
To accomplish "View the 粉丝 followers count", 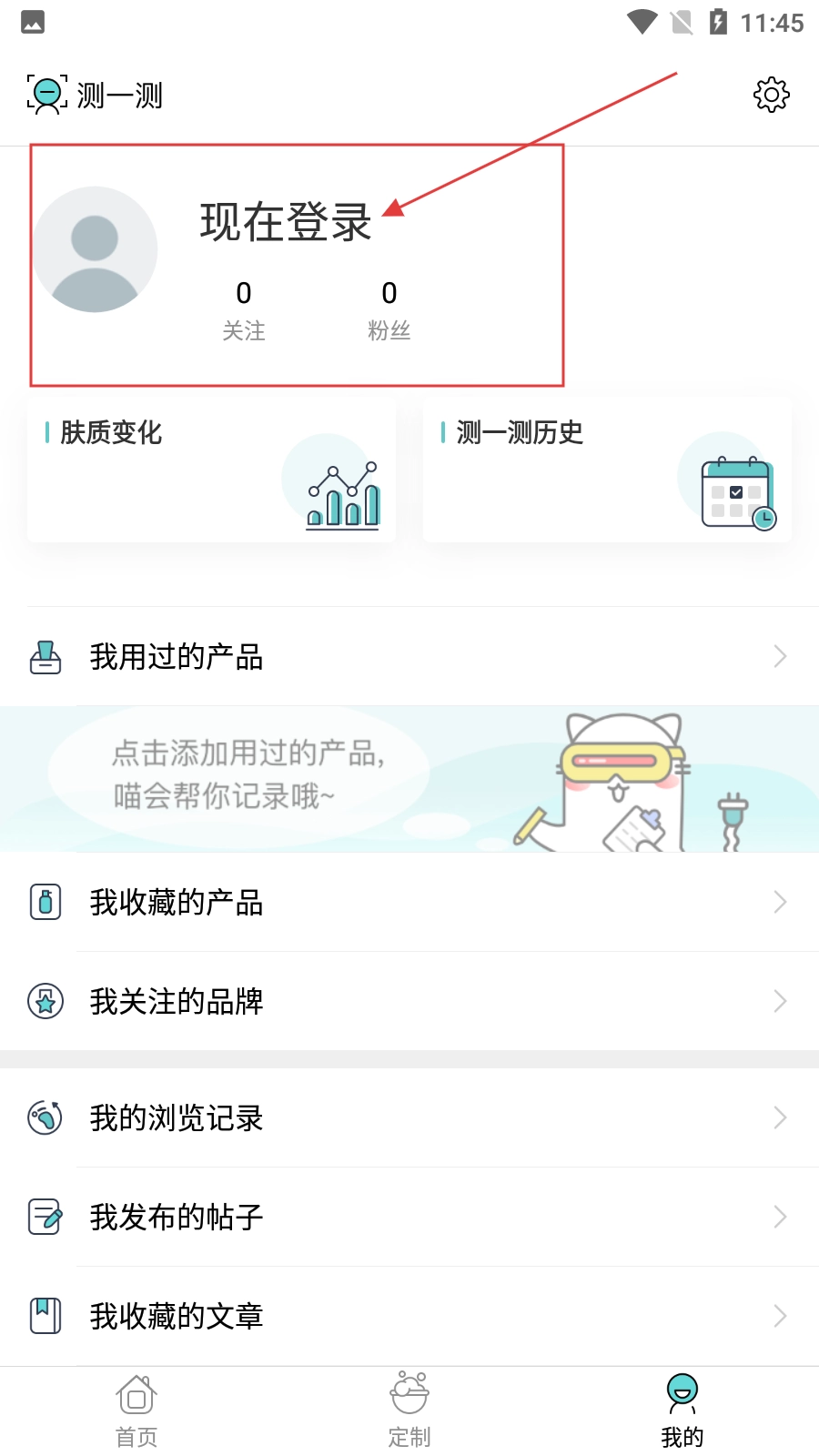I will coord(389,309).
